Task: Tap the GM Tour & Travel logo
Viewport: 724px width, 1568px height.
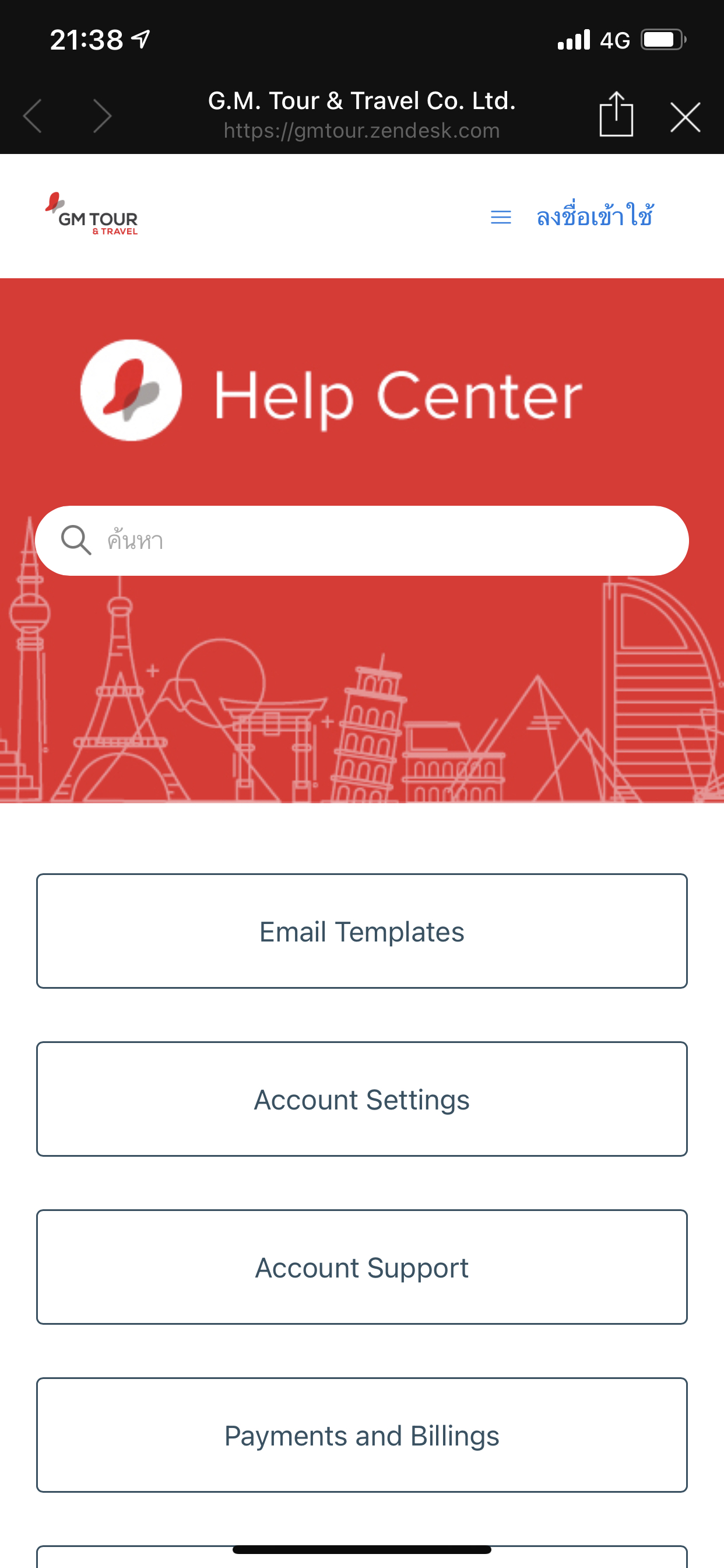Action: click(92, 214)
